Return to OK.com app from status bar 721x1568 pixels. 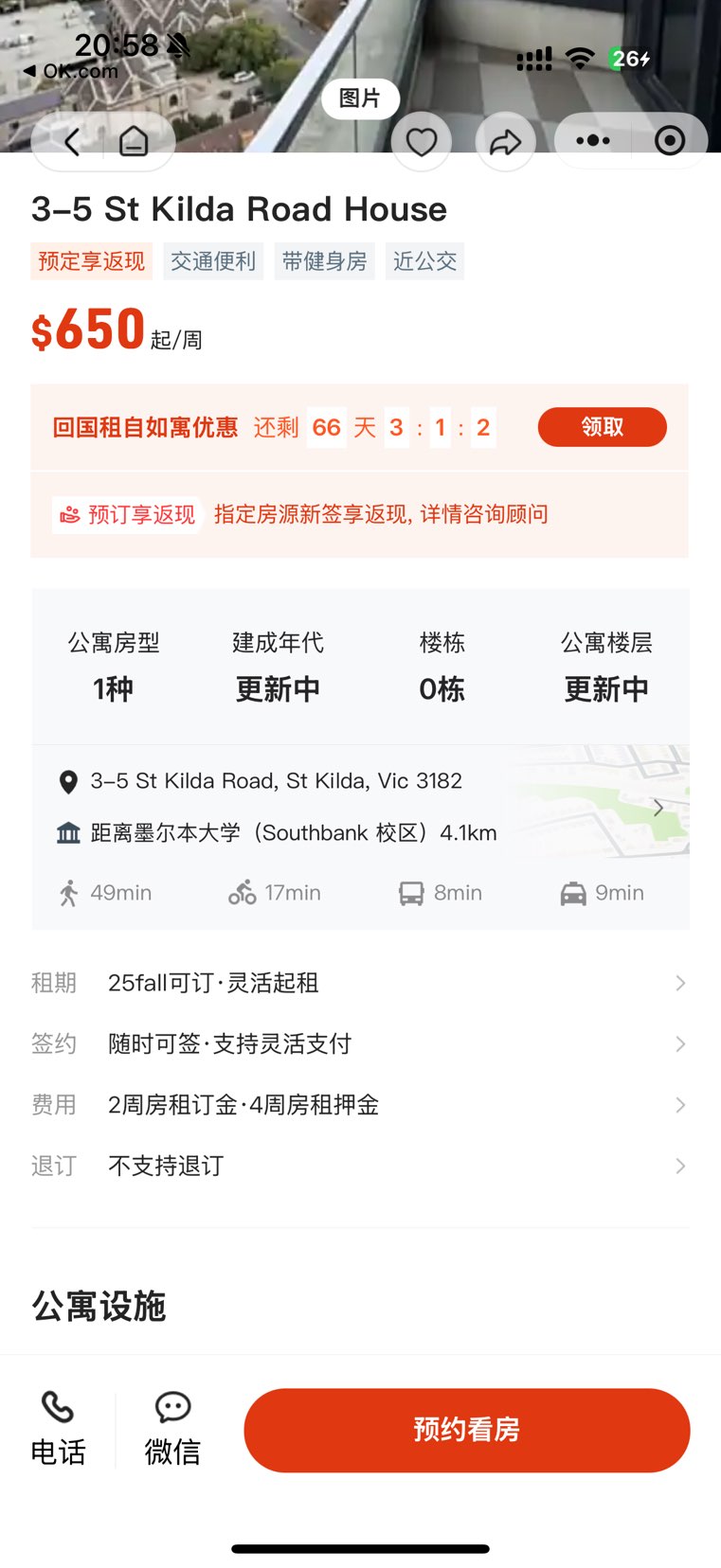(x=71, y=71)
